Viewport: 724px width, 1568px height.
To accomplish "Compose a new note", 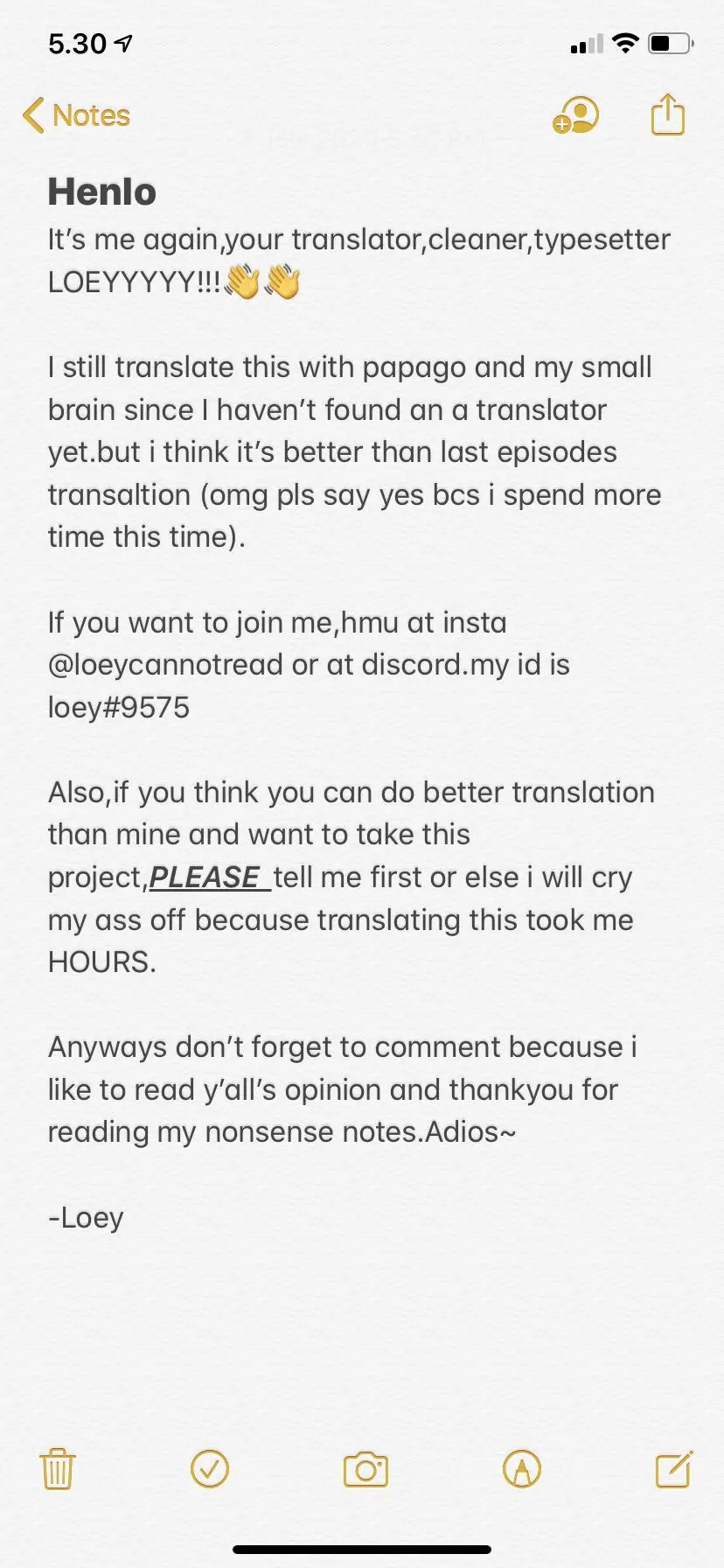I will (x=674, y=1469).
